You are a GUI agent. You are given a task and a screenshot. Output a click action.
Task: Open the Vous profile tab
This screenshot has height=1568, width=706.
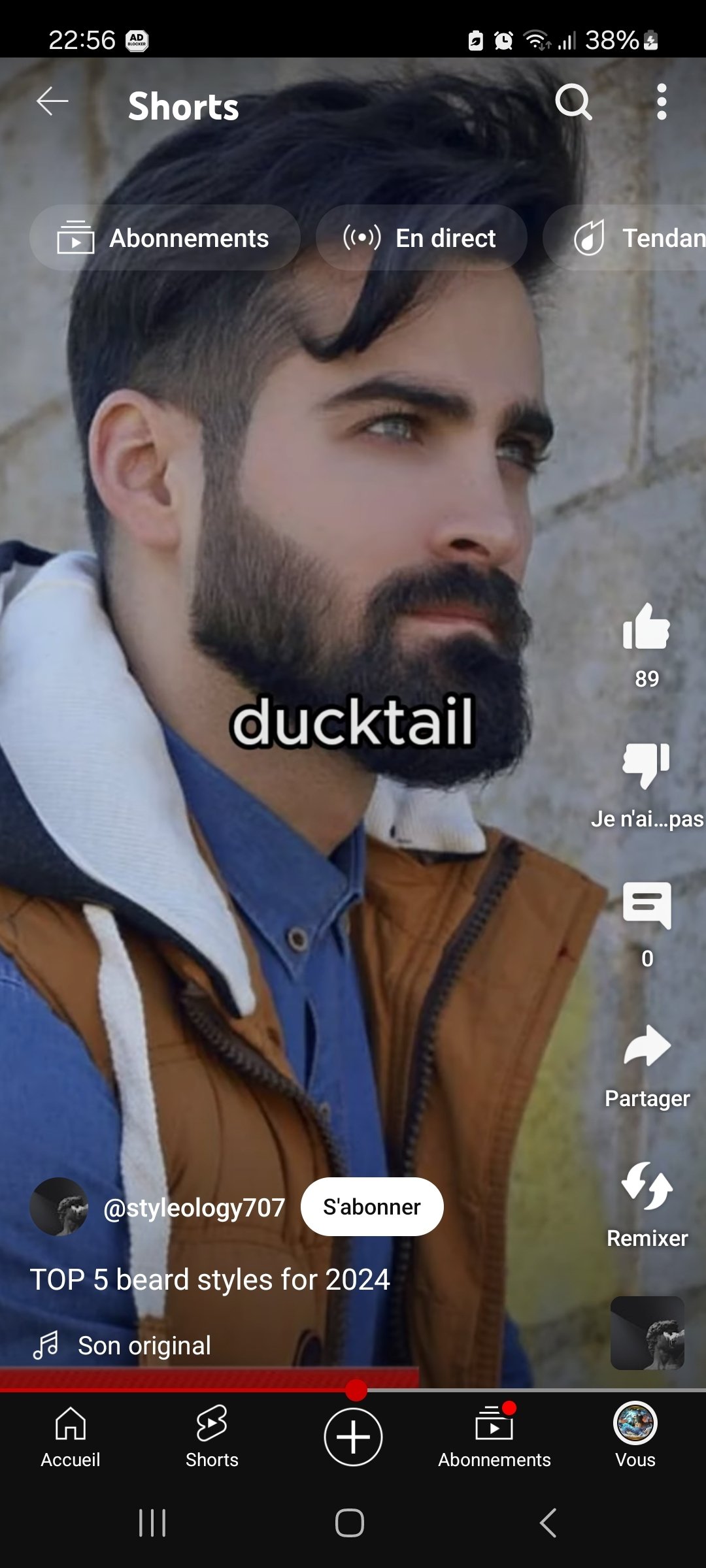pyautogui.click(x=635, y=1437)
